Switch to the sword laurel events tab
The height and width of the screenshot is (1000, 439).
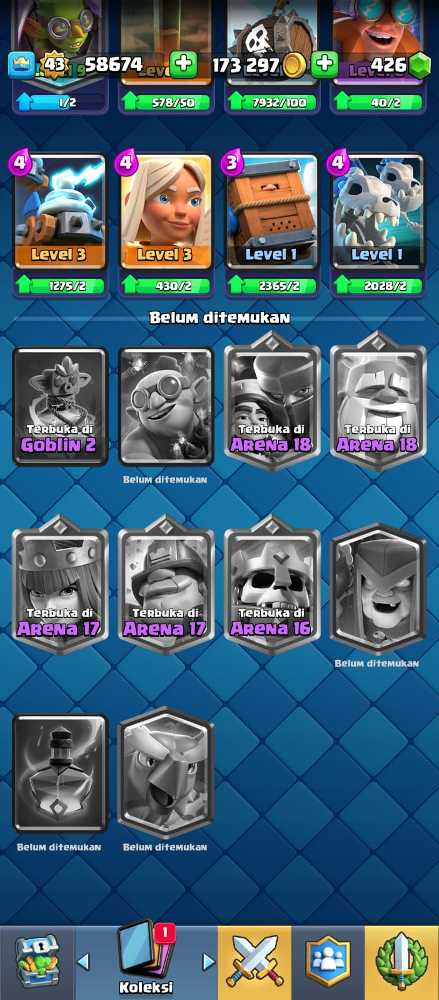(402, 962)
